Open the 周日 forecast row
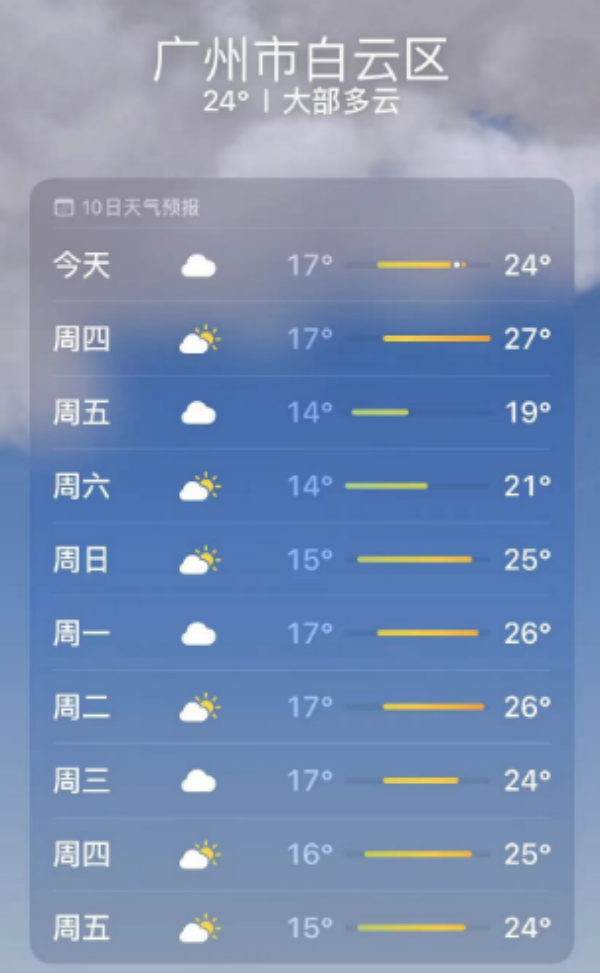This screenshot has height=973, width=600. tap(302, 560)
